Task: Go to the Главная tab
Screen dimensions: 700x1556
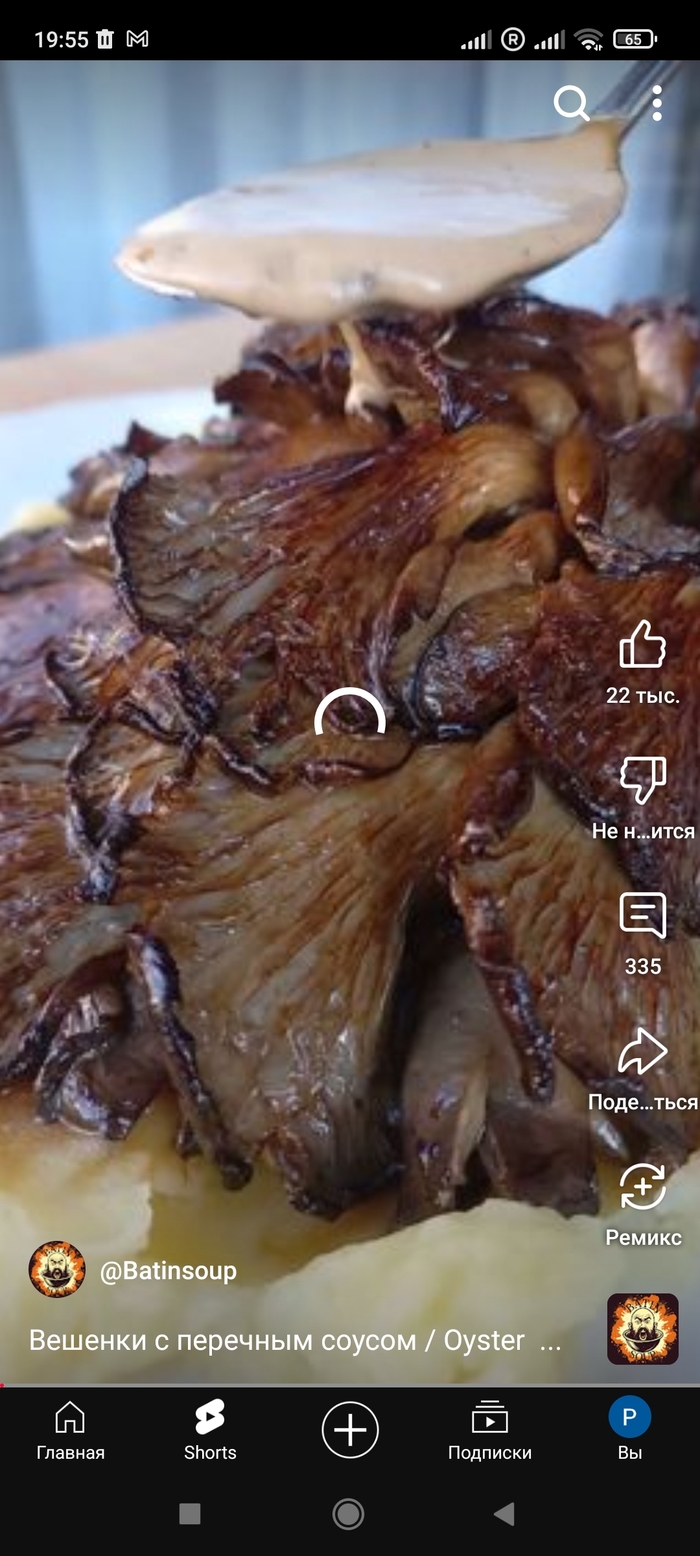Action: click(x=70, y=1431)
